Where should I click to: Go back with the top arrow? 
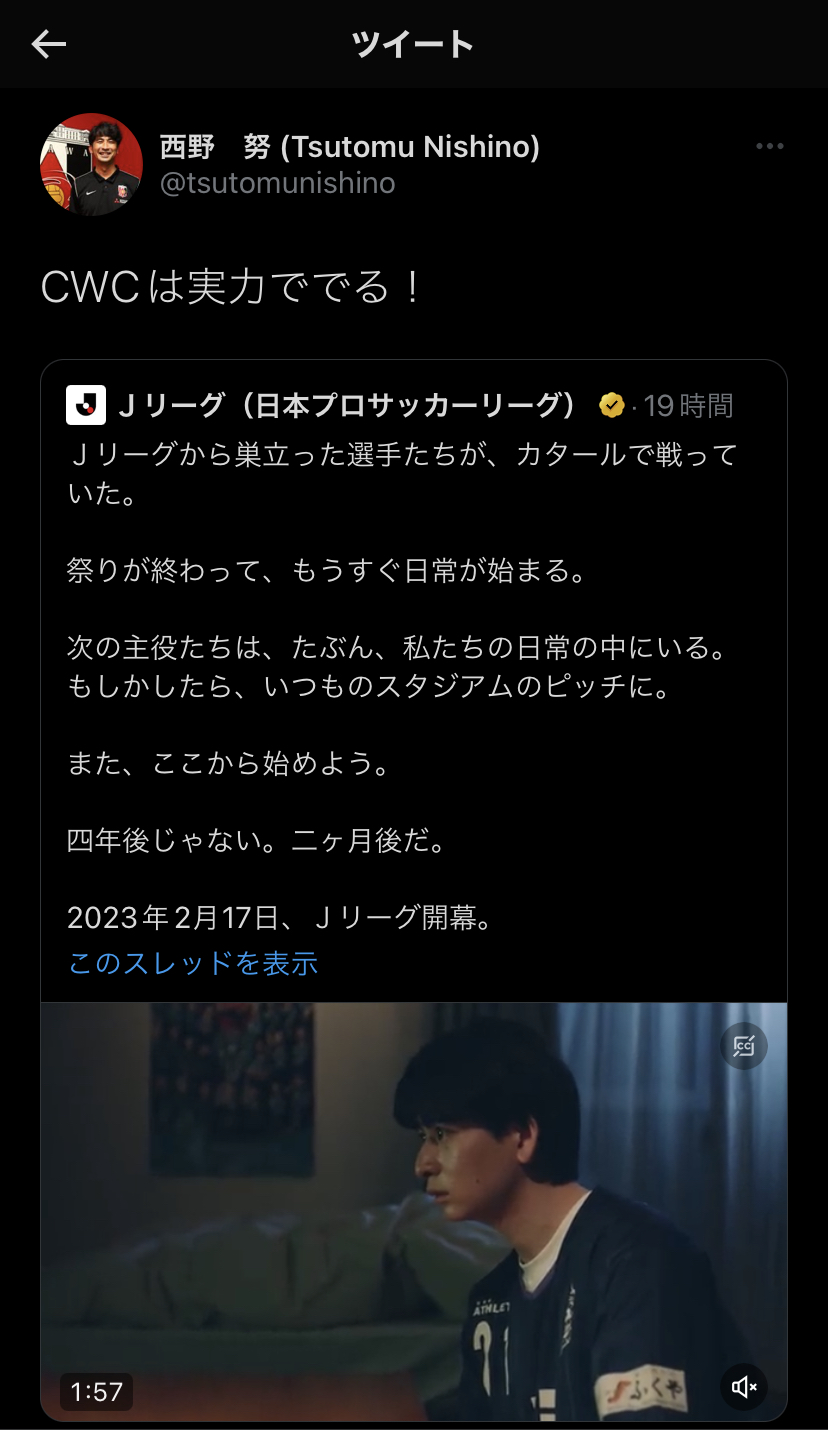48,44
